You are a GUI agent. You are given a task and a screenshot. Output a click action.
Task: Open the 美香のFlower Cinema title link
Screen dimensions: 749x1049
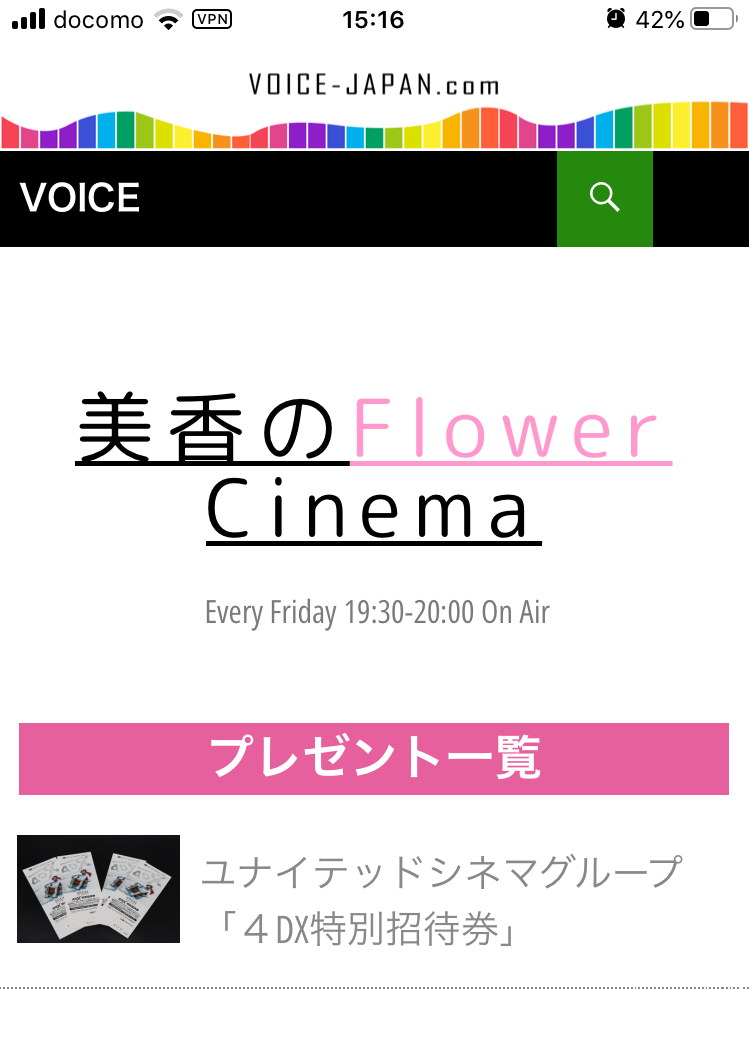[x=373, y=468]
